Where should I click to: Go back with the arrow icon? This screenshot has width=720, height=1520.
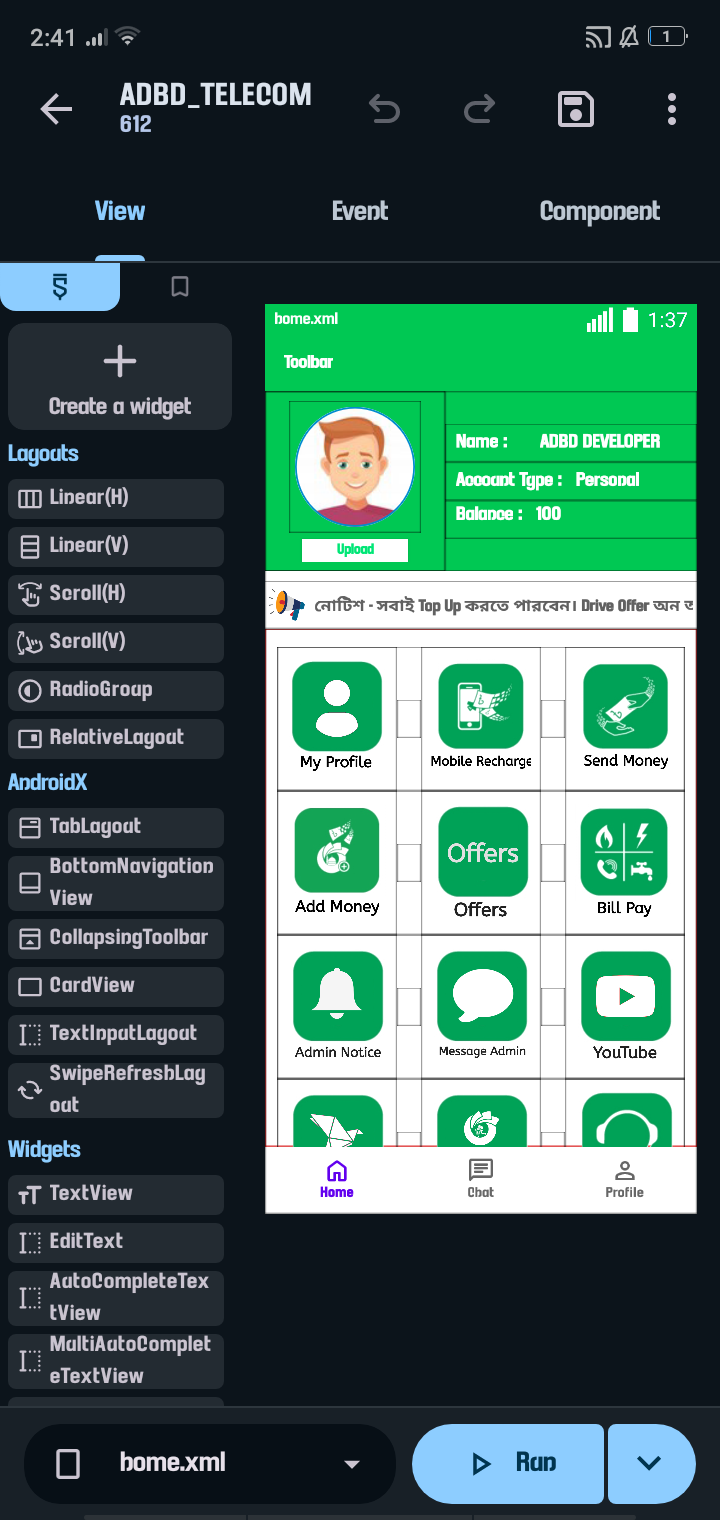(56, 110)
